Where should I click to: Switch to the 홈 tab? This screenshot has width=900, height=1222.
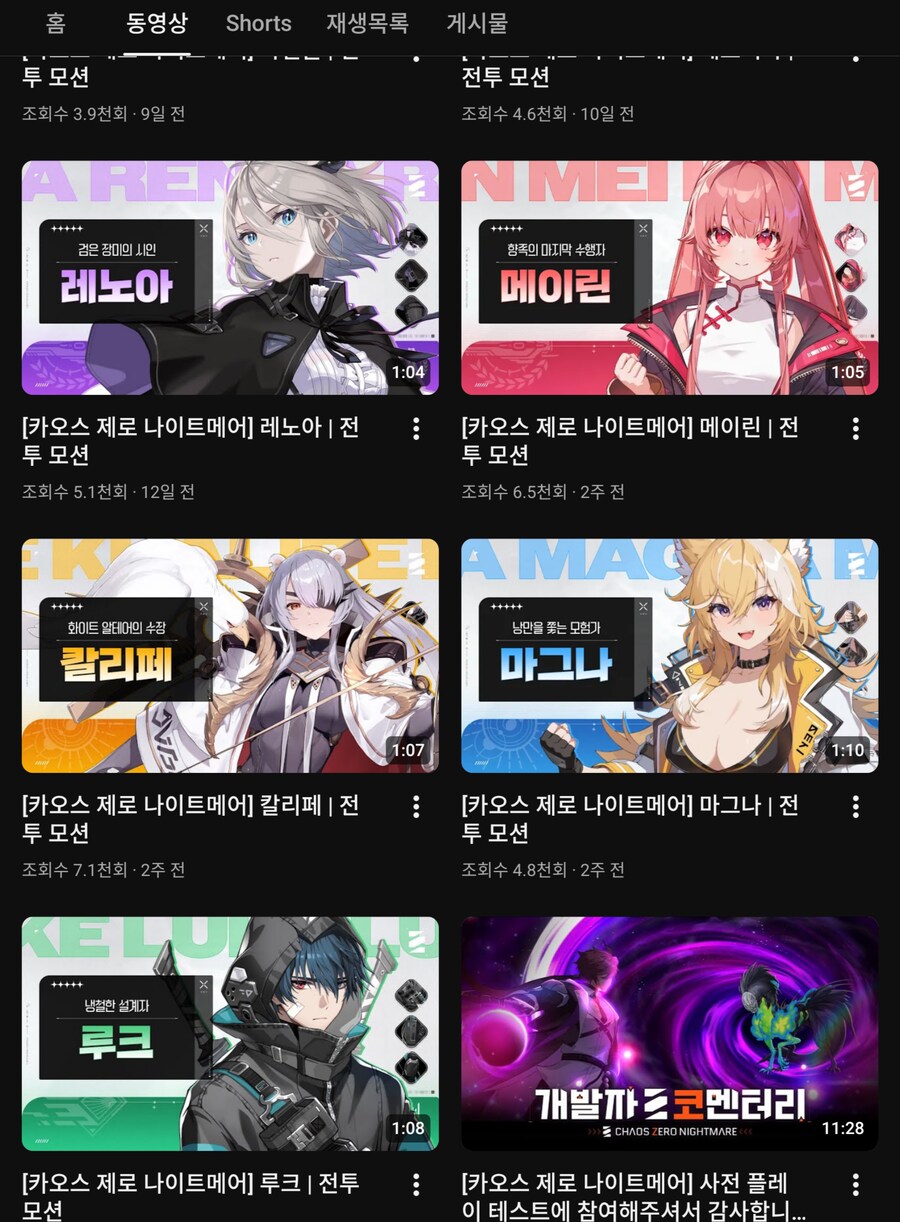point(55,24)
